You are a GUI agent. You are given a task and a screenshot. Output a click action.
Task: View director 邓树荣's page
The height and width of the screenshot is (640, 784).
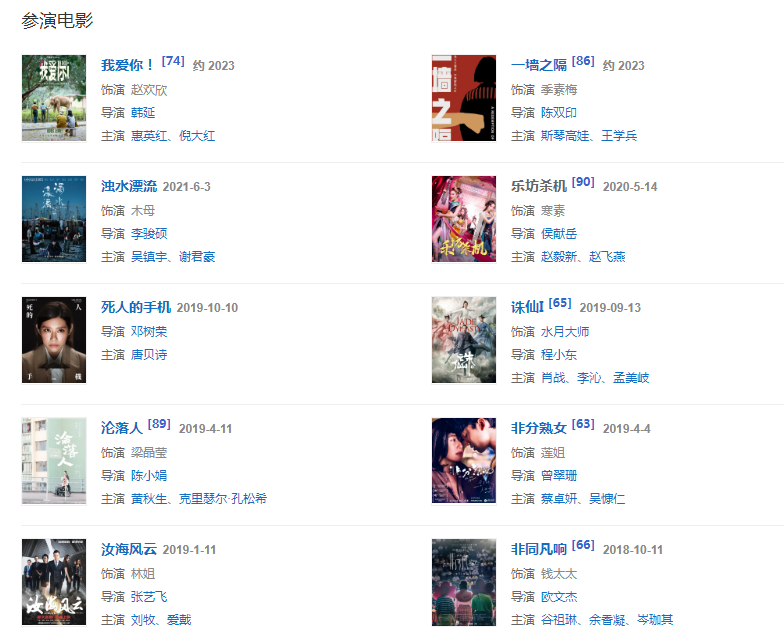click(x=149, y=331)
